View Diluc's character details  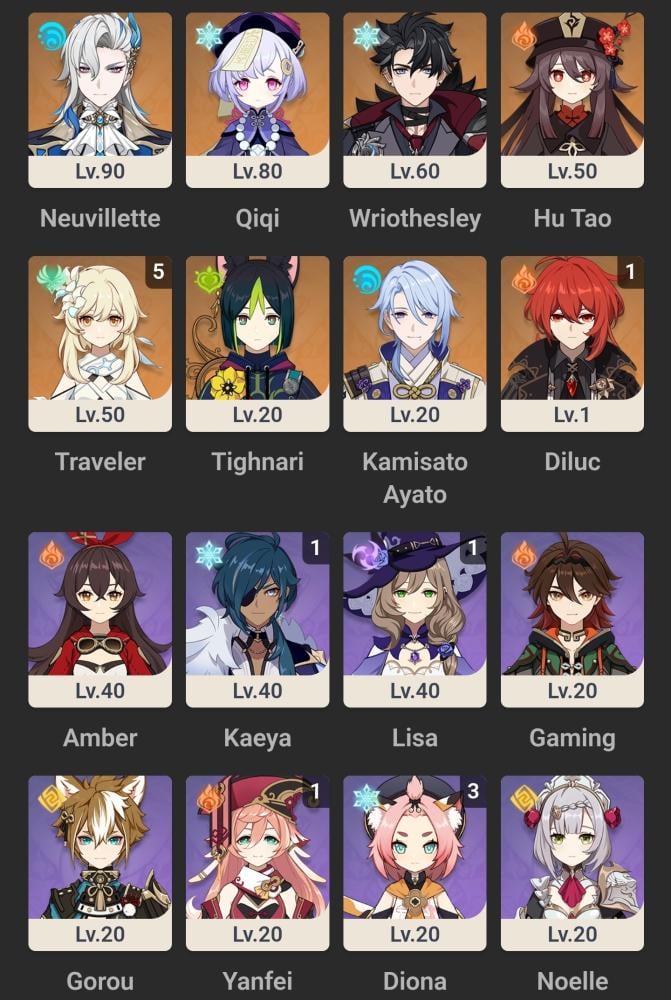572,342
